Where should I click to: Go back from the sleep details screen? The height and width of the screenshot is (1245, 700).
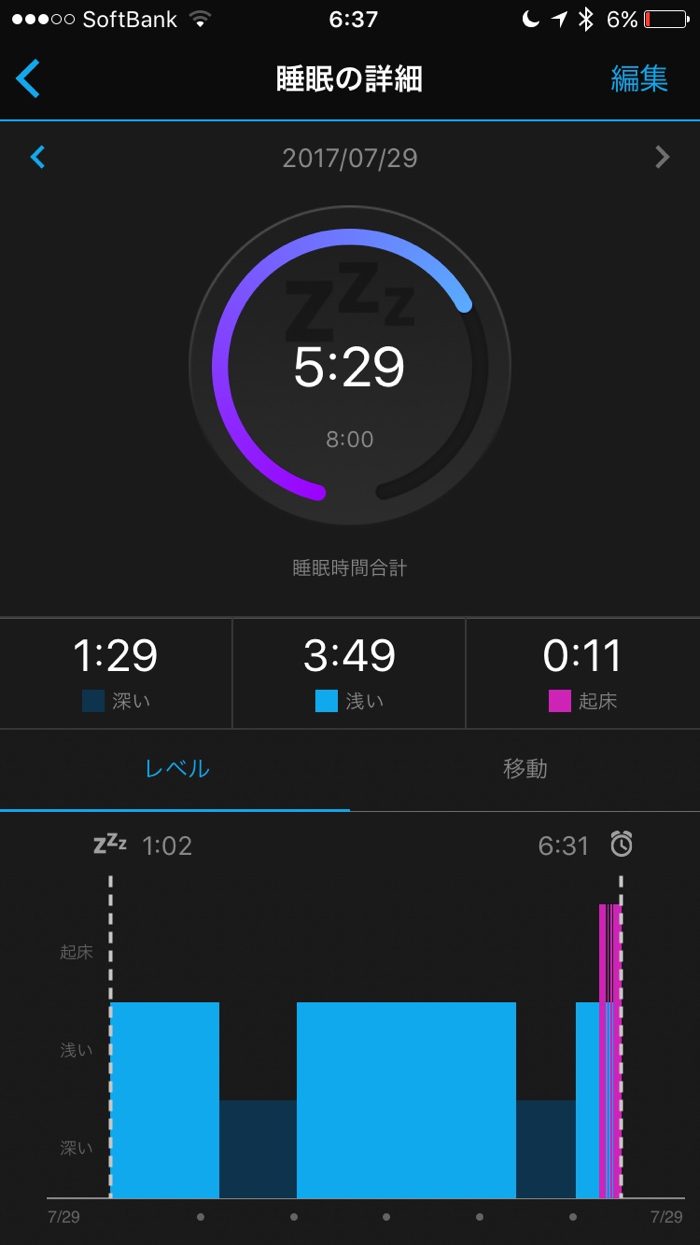click(29, 78)
